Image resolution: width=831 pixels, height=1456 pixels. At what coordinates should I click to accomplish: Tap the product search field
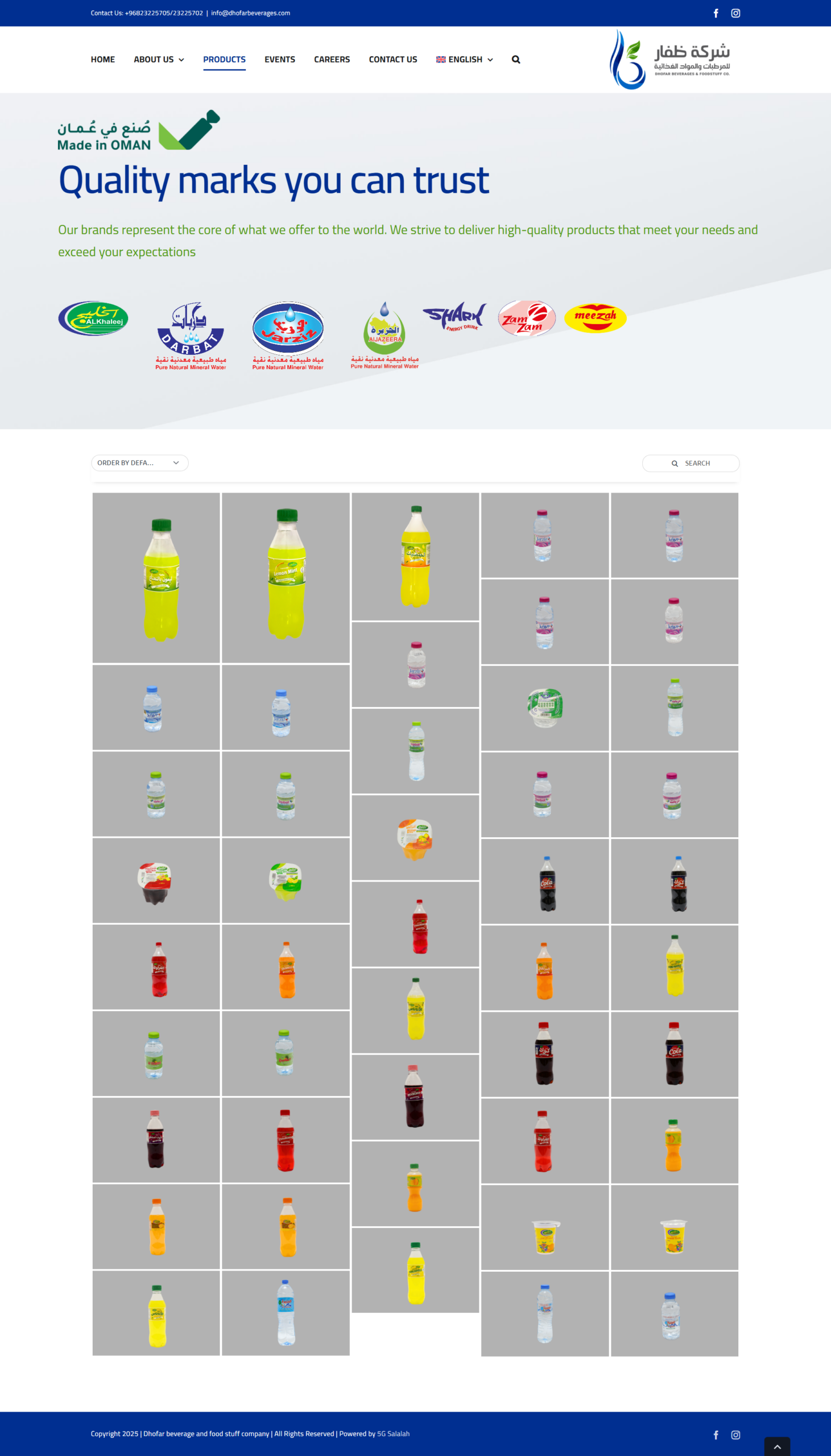click(691, 464)
